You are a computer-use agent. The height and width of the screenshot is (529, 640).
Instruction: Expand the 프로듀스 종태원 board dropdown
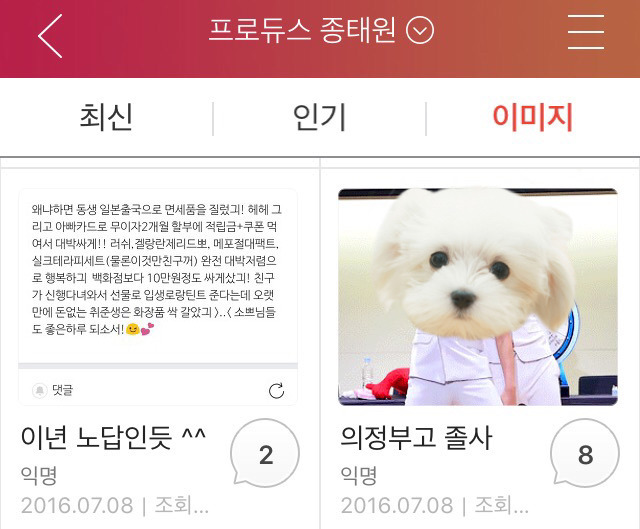click(420, 31)
